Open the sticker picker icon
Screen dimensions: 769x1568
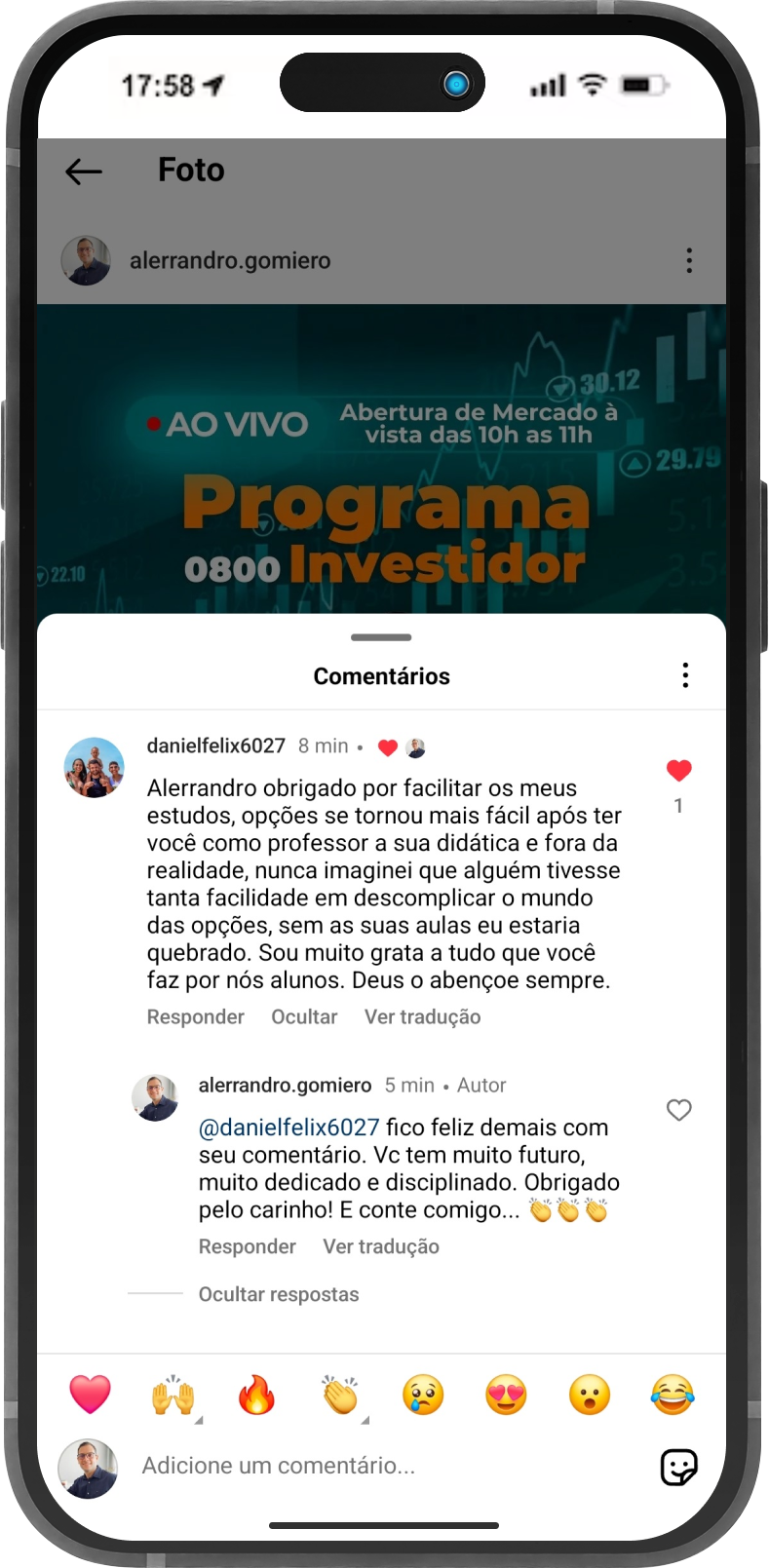(678, 1466)
